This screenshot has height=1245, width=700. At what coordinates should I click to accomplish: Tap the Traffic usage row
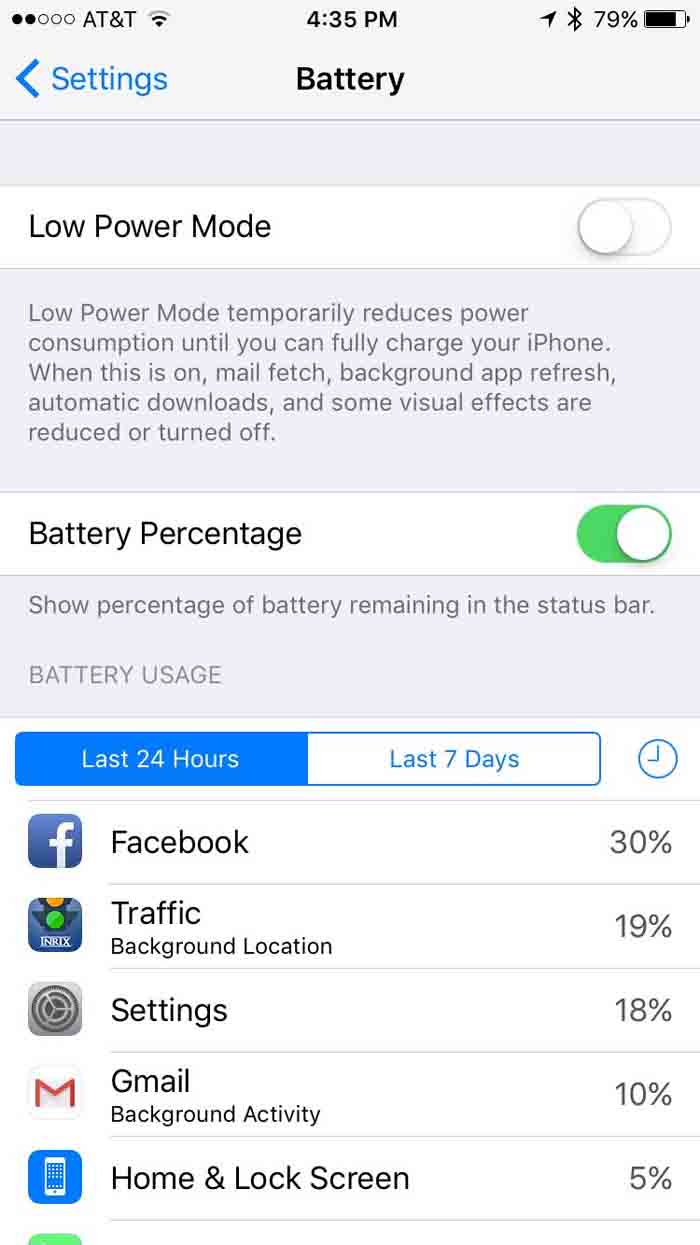click(x=350, y=926)
